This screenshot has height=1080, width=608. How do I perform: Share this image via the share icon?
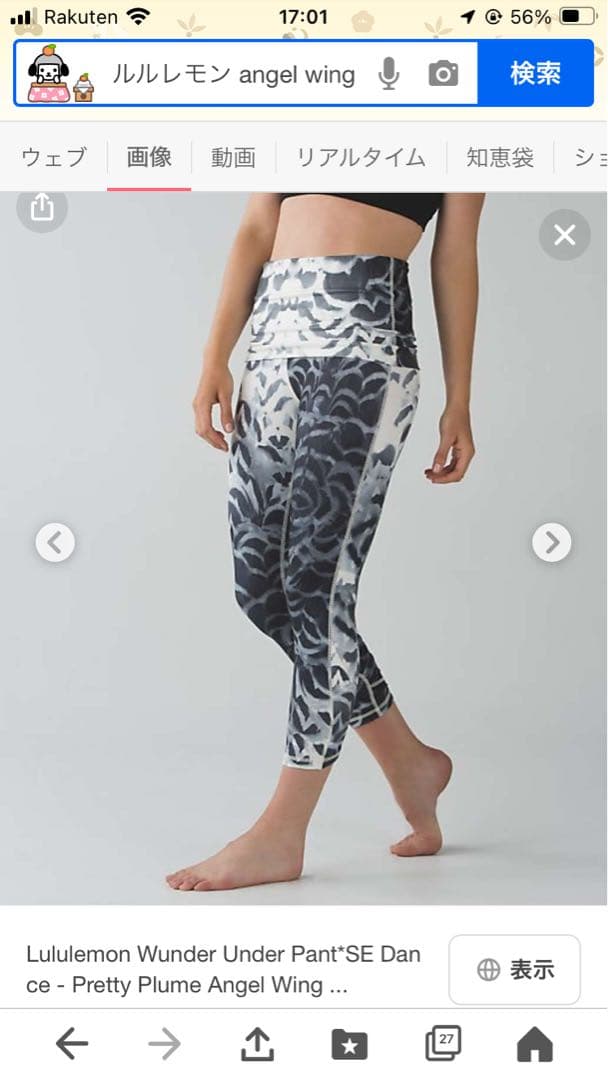coord(41,207)
